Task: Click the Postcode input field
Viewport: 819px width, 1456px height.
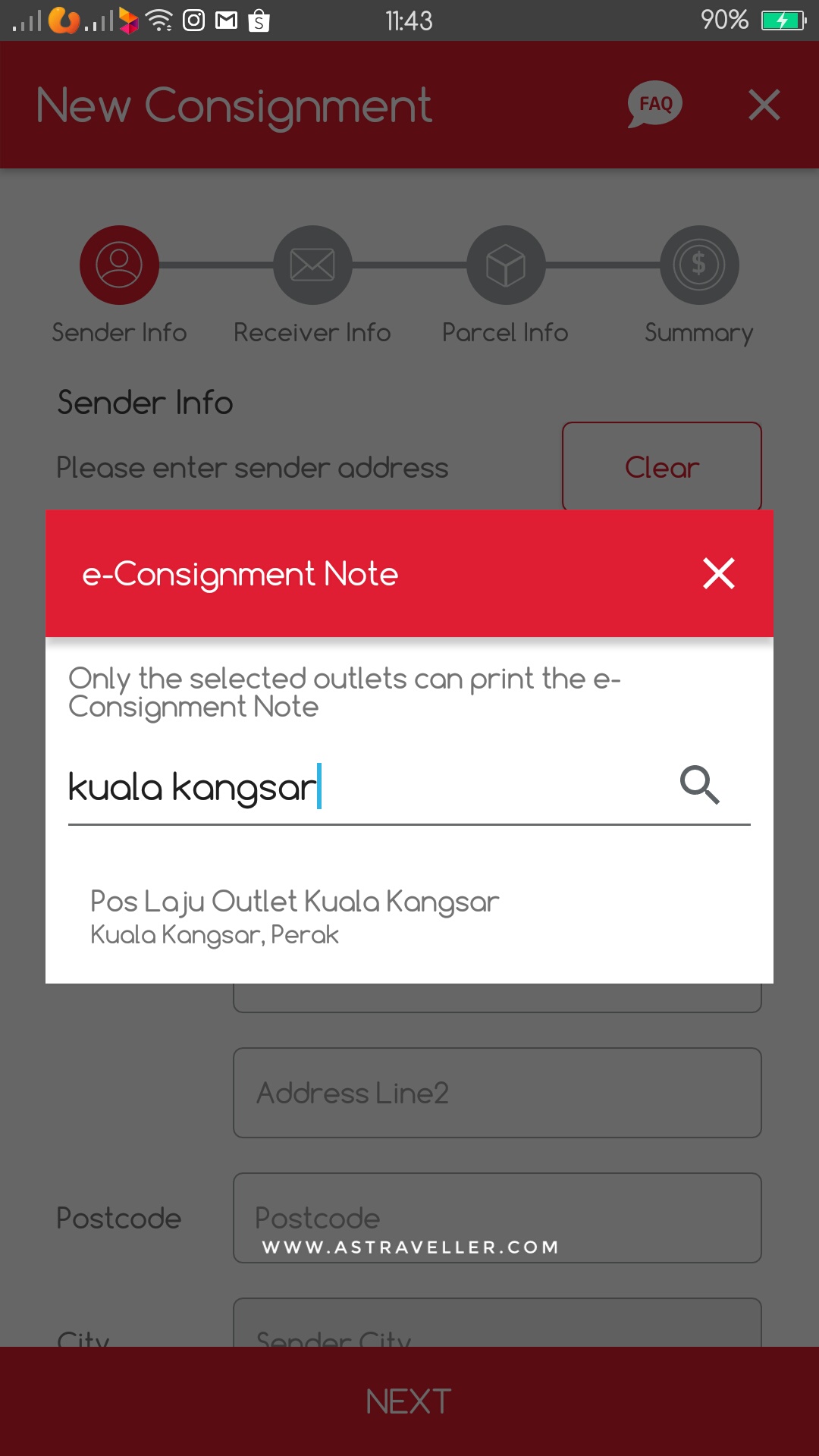Action: 497,1217
